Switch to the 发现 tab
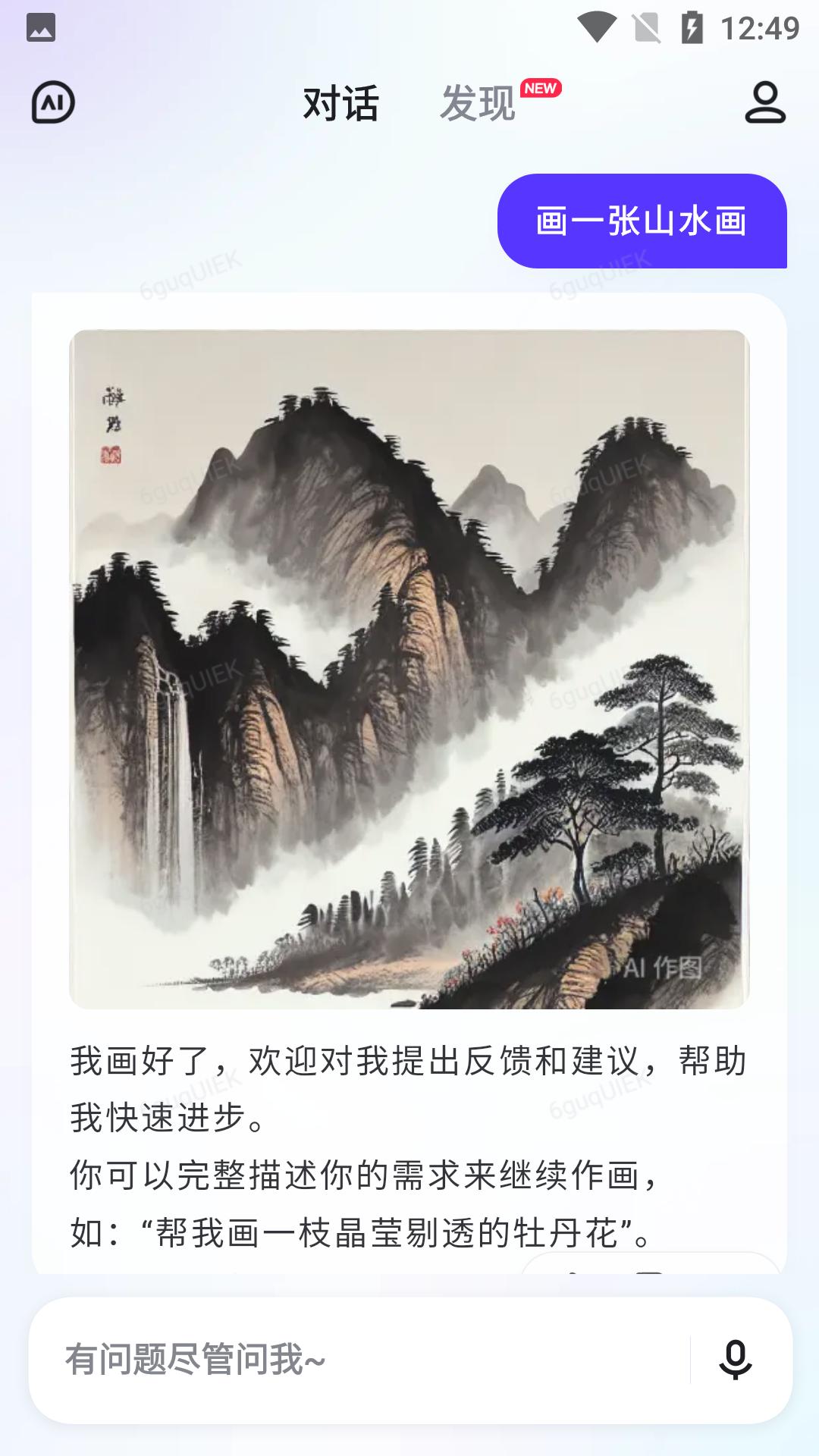The image size is (819, 1456). (x=479, y=103)
